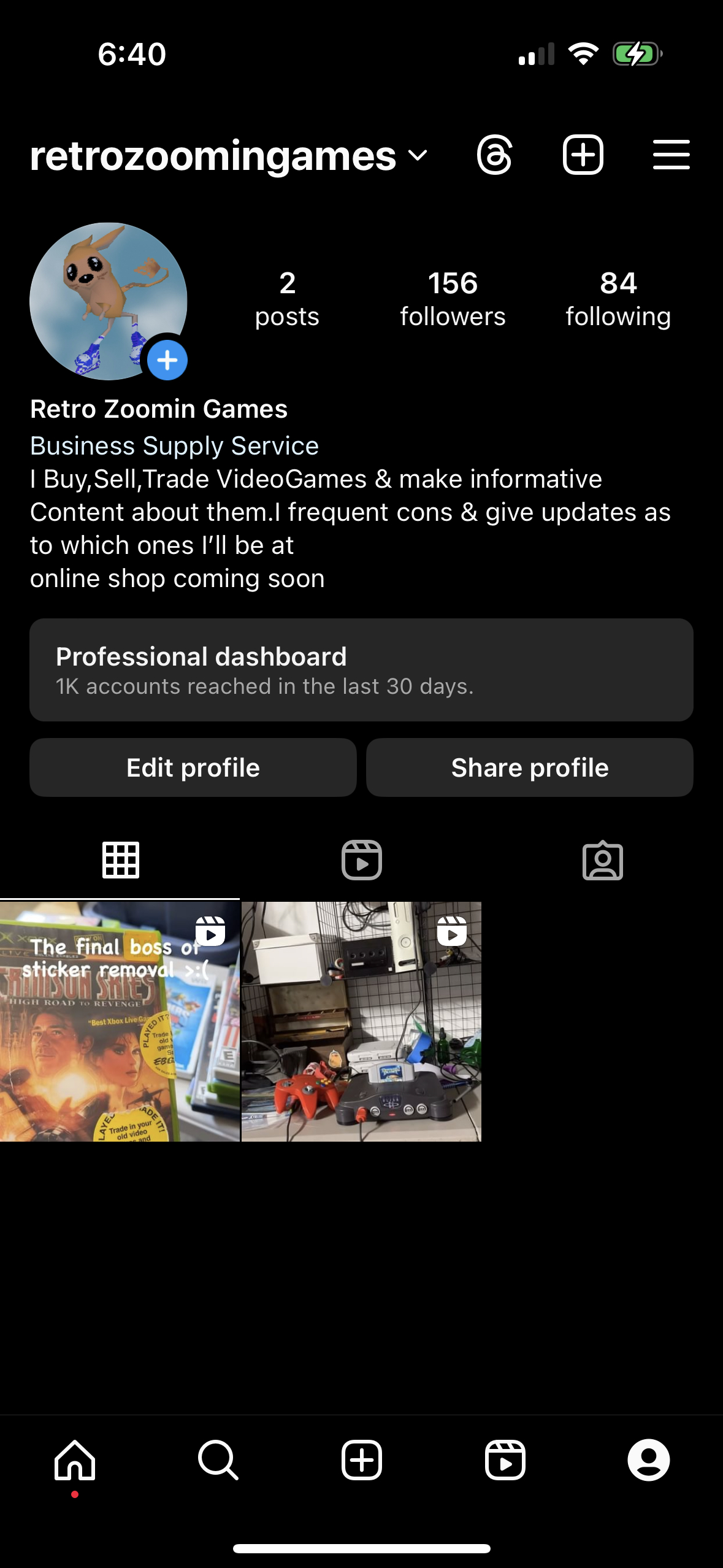Add a story via profile picture plus
This screenshot has width=723, height=1568.
pos(167,360)
